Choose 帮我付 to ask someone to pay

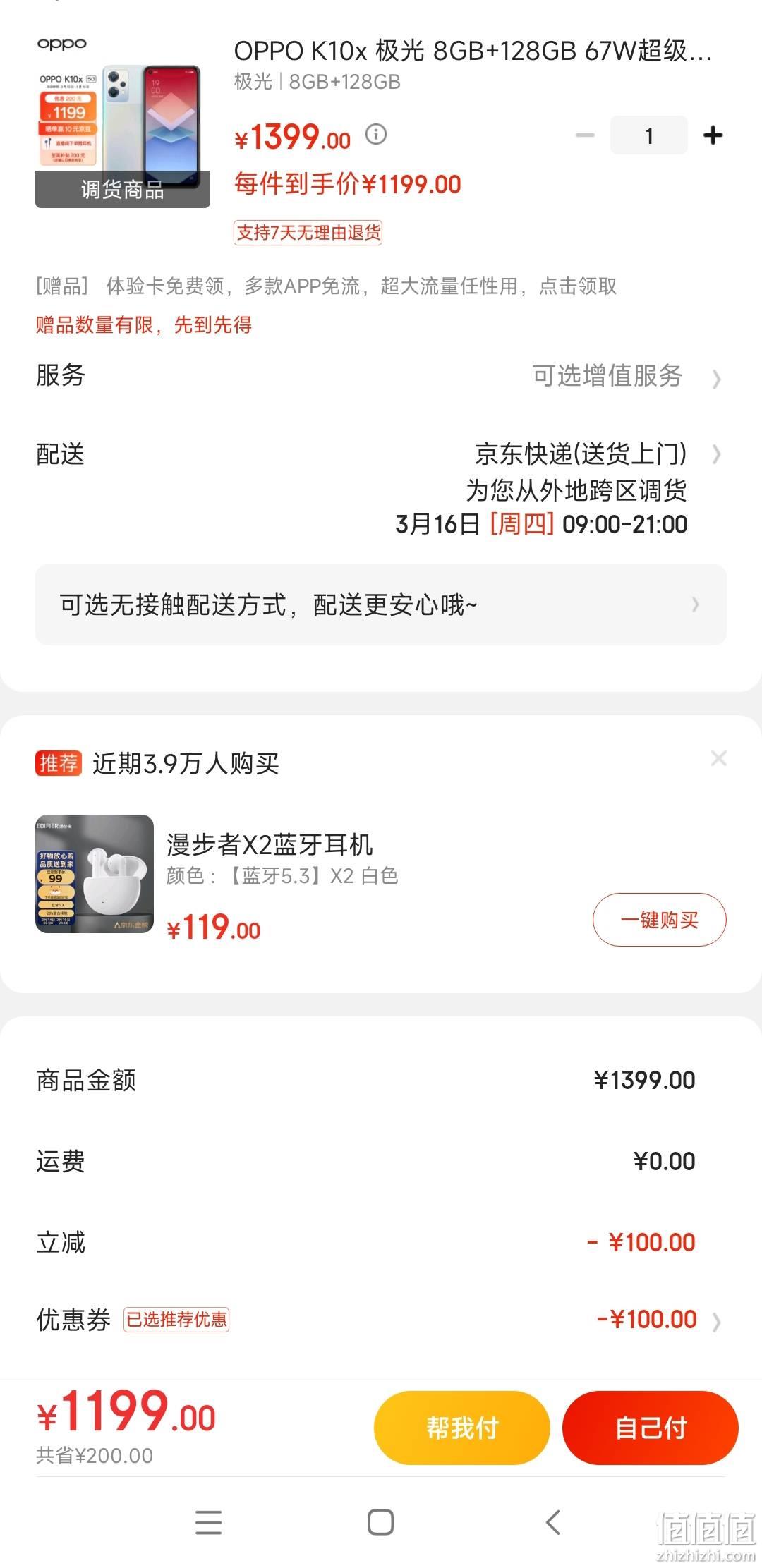click(461, 1428)
